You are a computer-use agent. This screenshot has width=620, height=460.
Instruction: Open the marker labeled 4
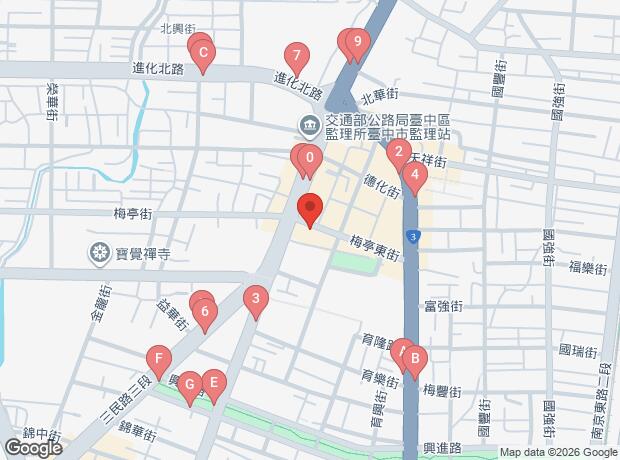coord(414,174)
